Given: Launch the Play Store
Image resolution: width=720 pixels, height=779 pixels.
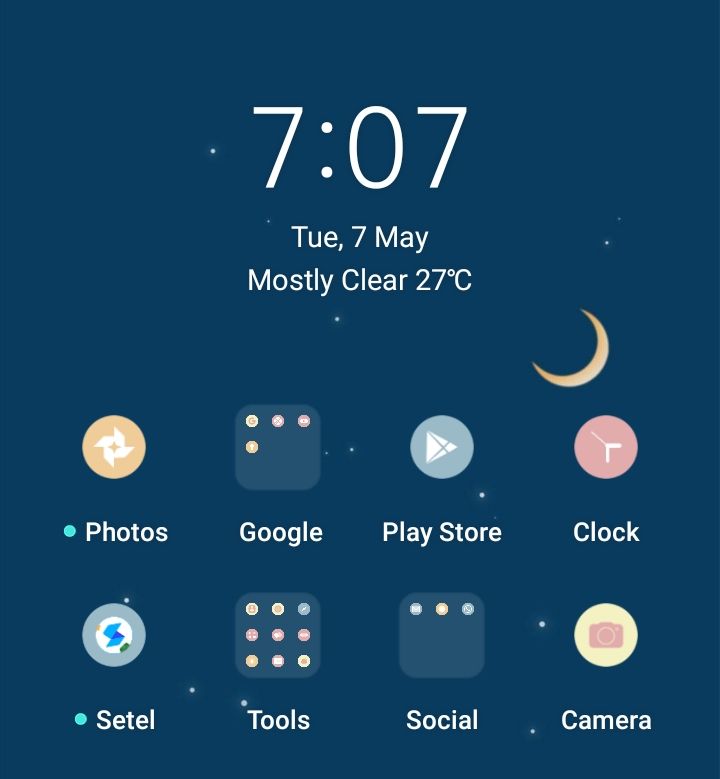Looking at the screenshot, I should 442,447.
